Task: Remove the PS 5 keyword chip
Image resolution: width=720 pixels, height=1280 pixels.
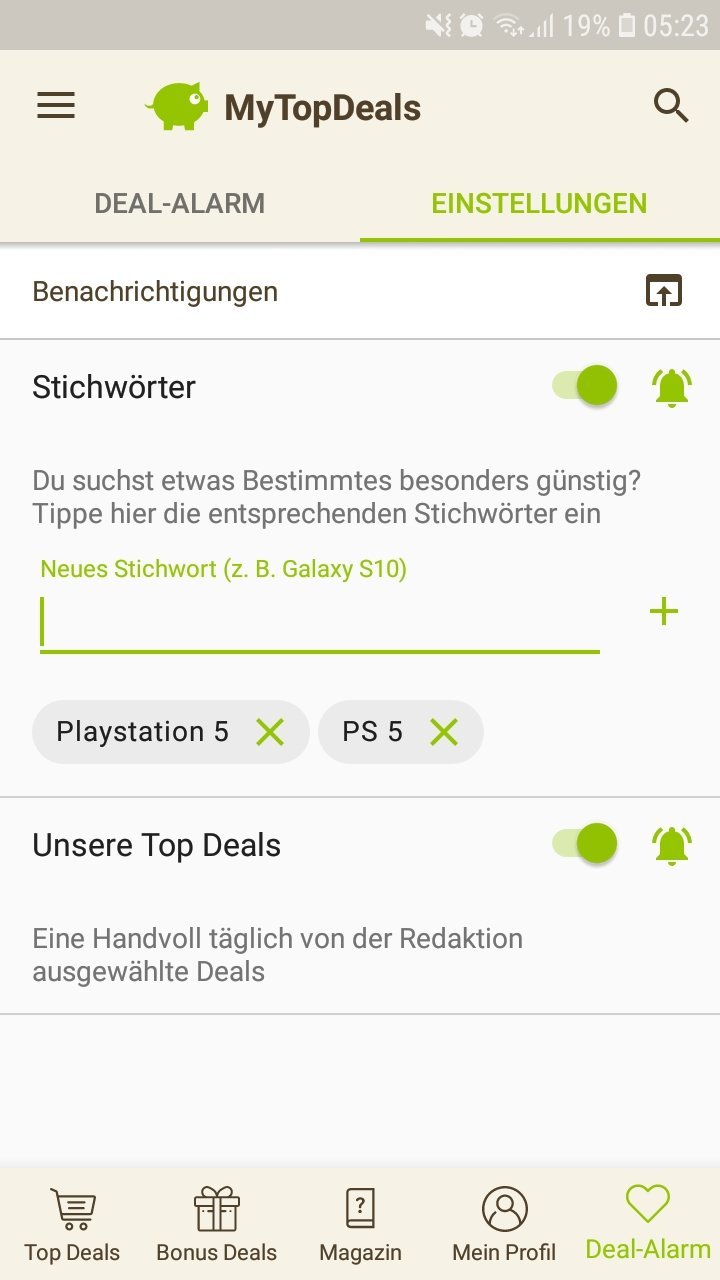Action: 444,732
